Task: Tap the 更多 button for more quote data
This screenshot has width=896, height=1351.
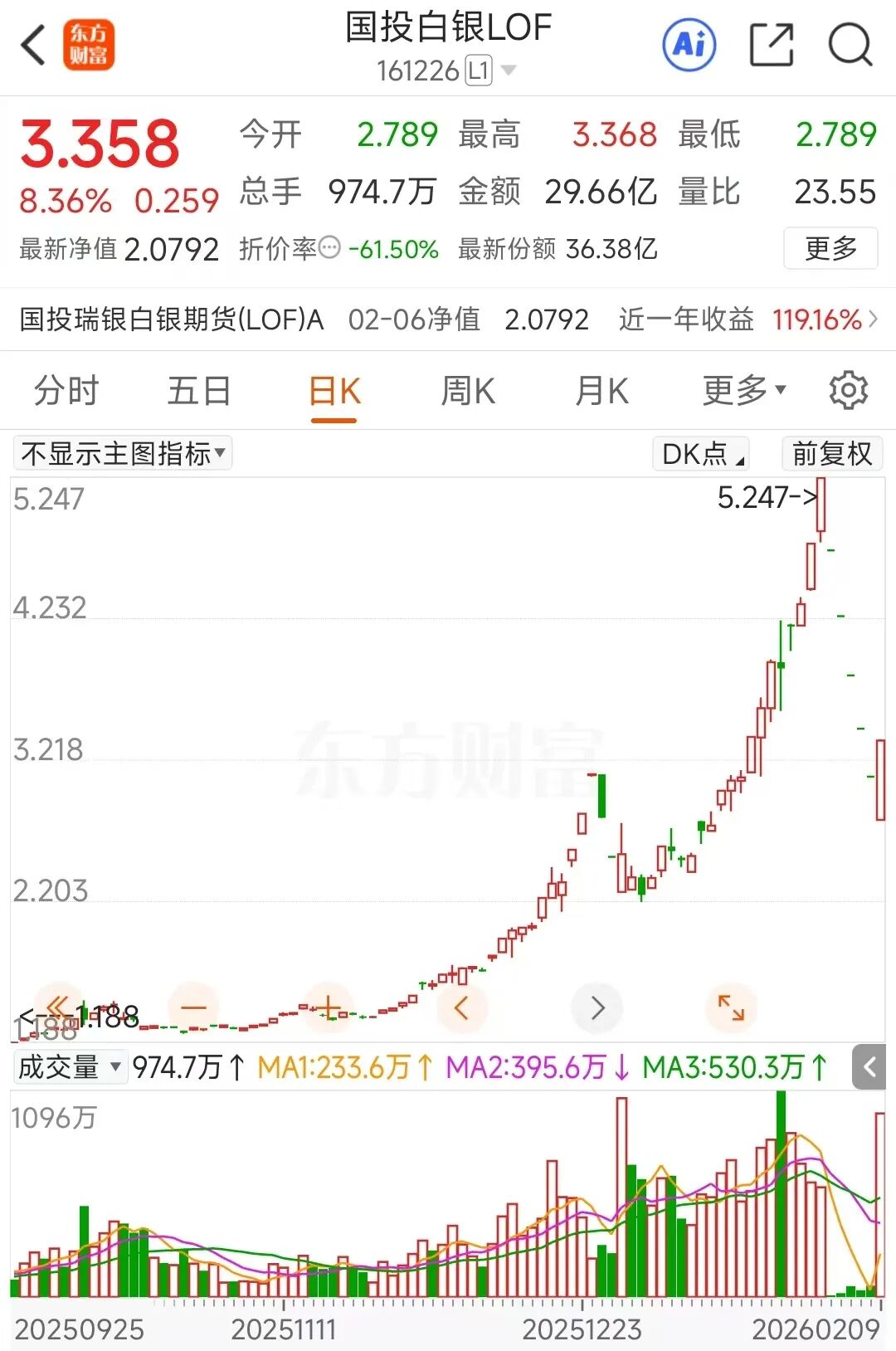Action: pos(830,248)
